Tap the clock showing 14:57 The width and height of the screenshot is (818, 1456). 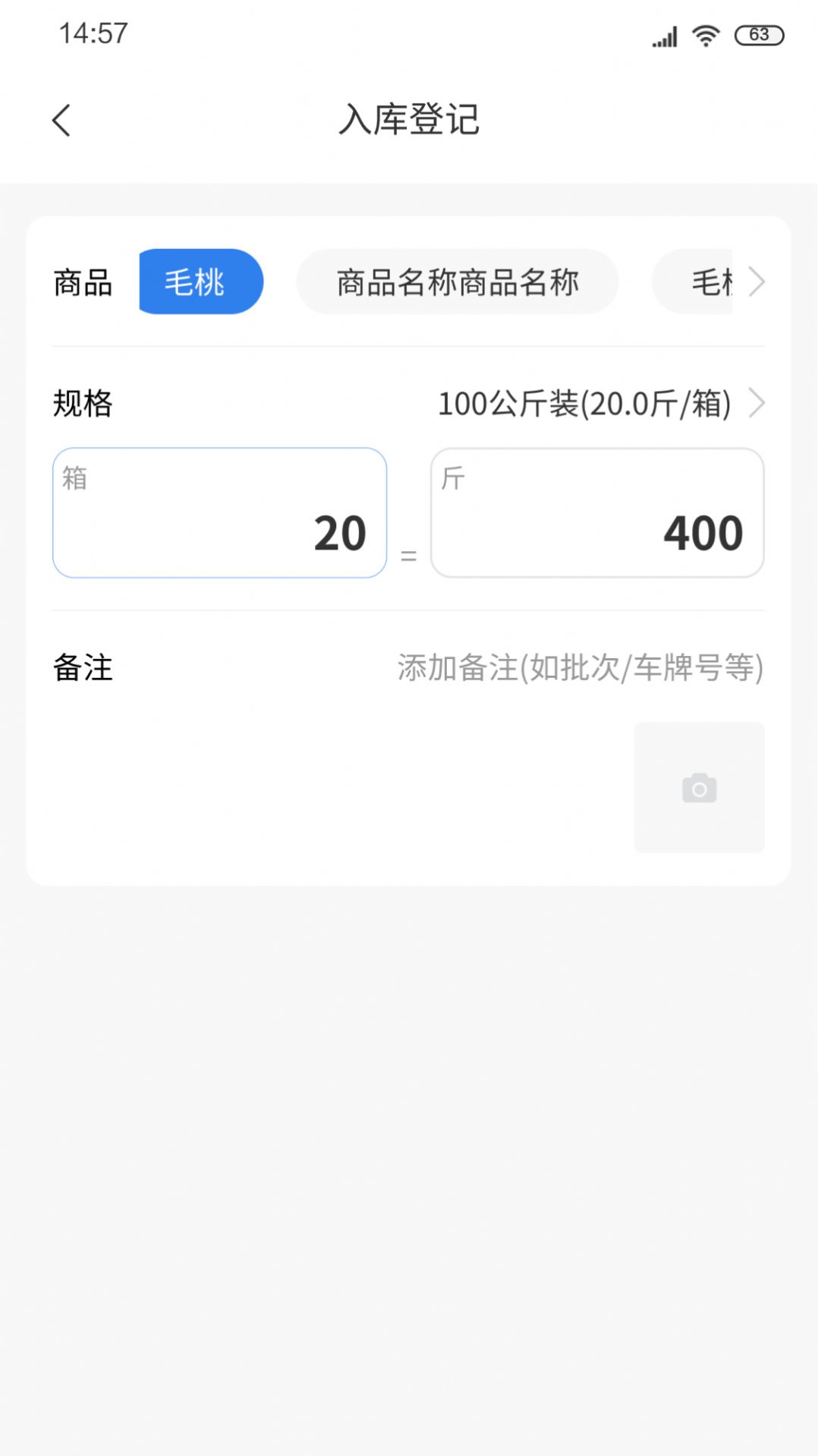coord(93,33)
